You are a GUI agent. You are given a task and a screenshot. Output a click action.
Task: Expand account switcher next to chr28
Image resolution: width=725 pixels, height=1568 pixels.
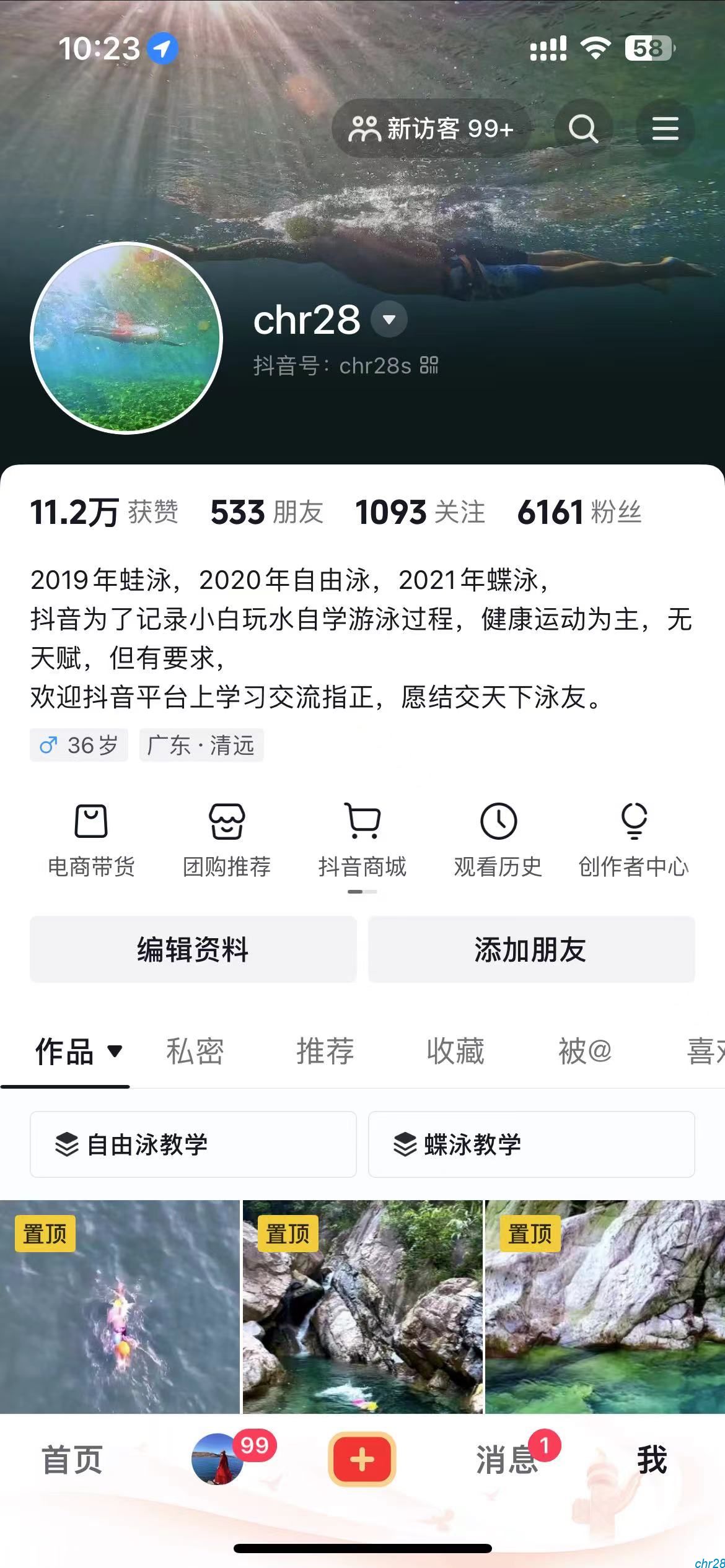(x=389, y=320)
